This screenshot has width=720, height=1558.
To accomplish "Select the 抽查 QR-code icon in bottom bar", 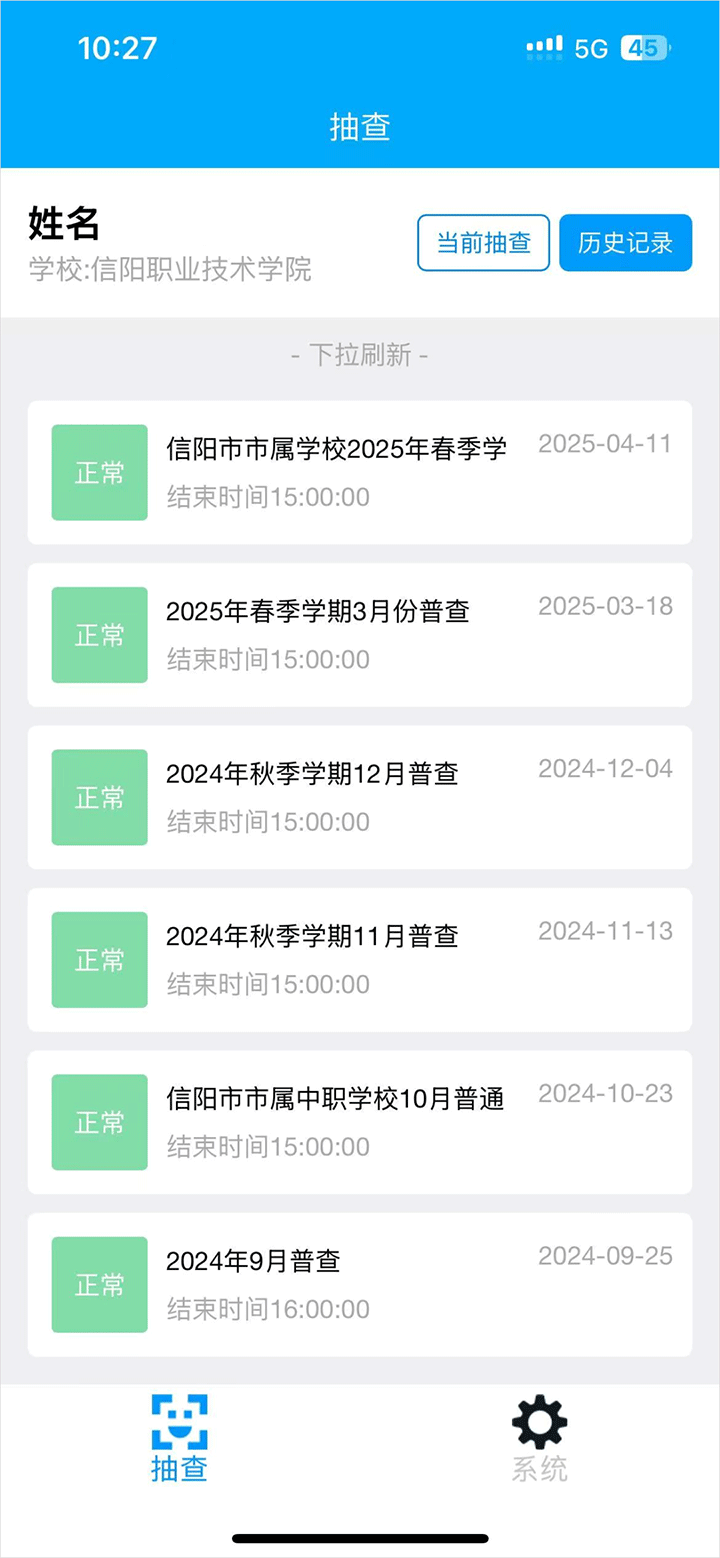I will point(178,1422).
